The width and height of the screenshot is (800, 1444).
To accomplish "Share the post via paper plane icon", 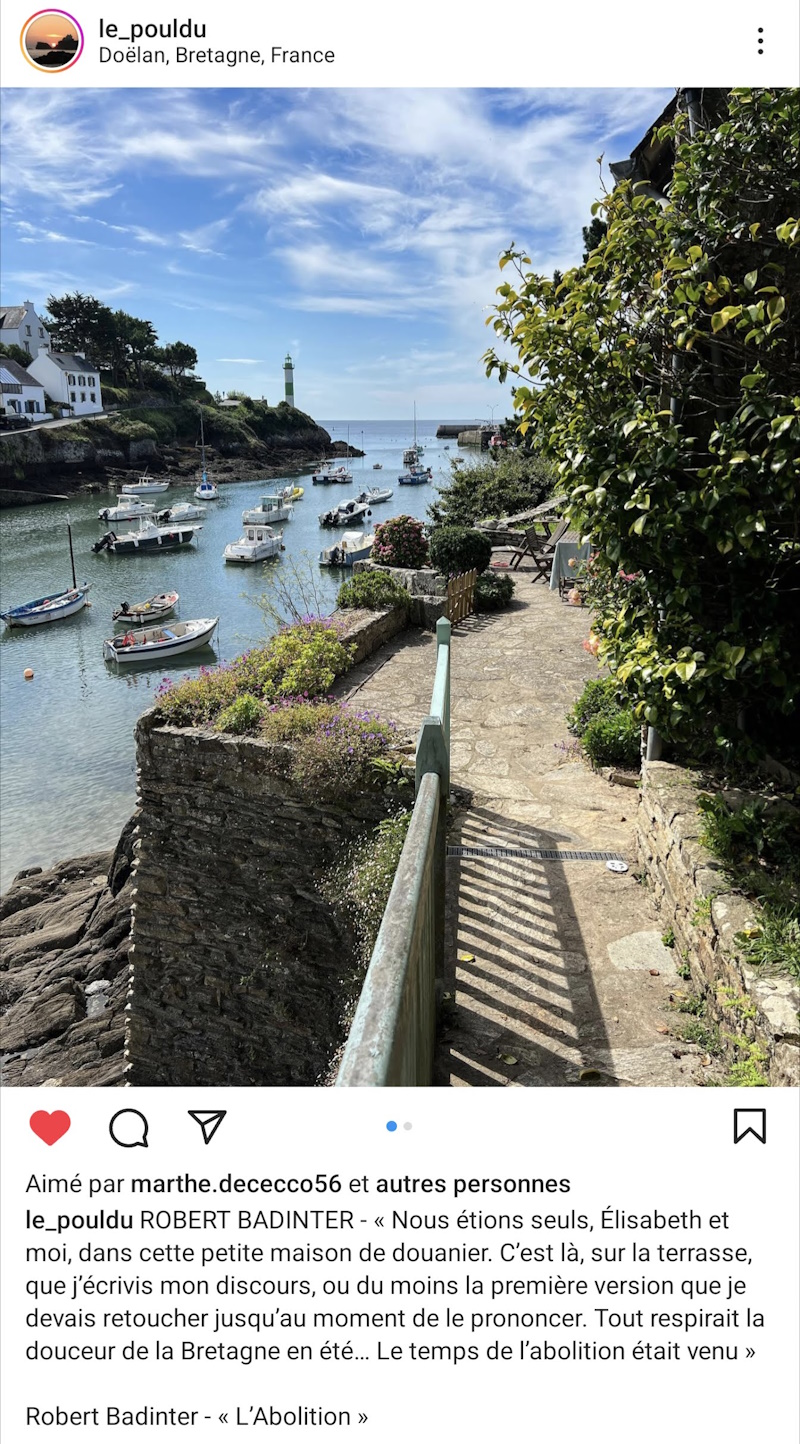I will [207, 1126].
